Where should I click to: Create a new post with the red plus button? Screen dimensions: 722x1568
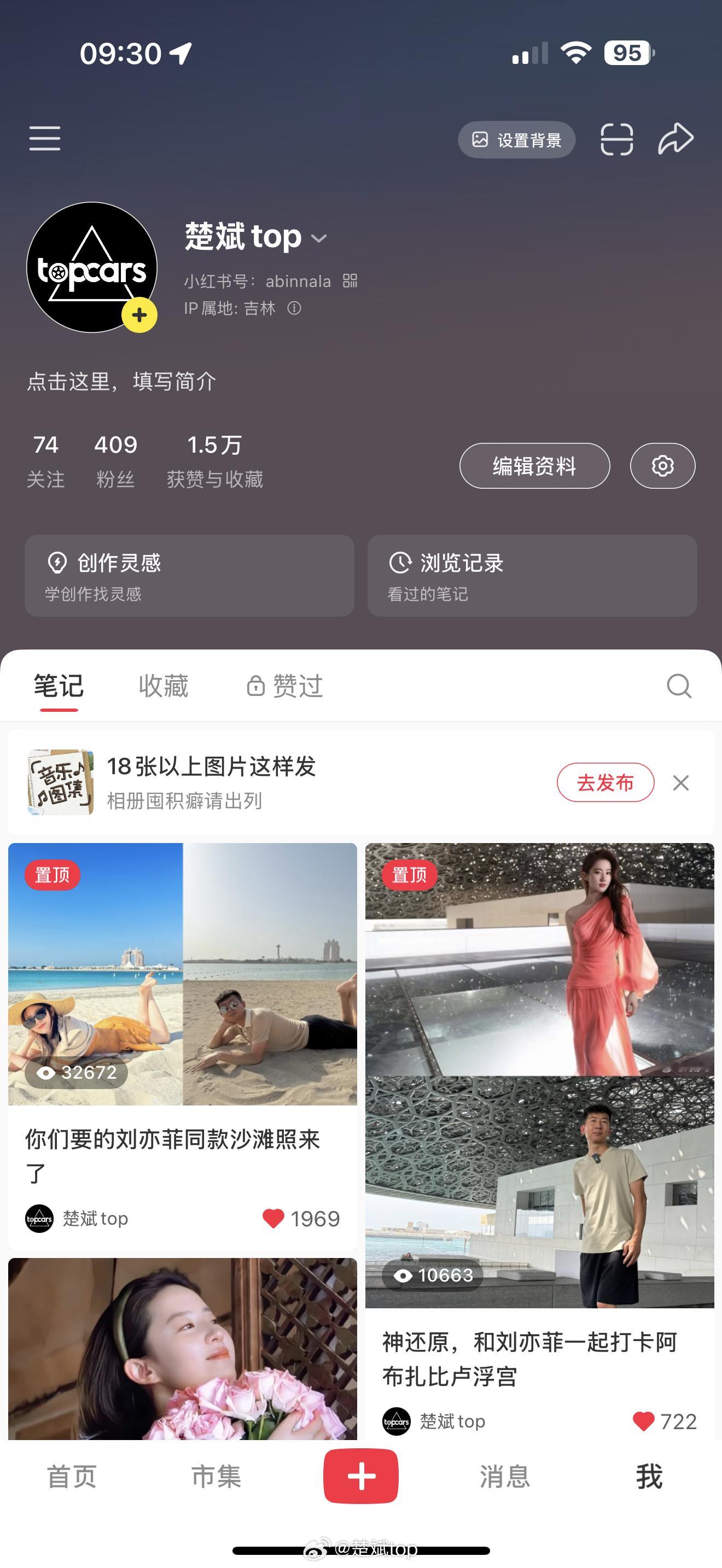click(x=361, y=1477)
